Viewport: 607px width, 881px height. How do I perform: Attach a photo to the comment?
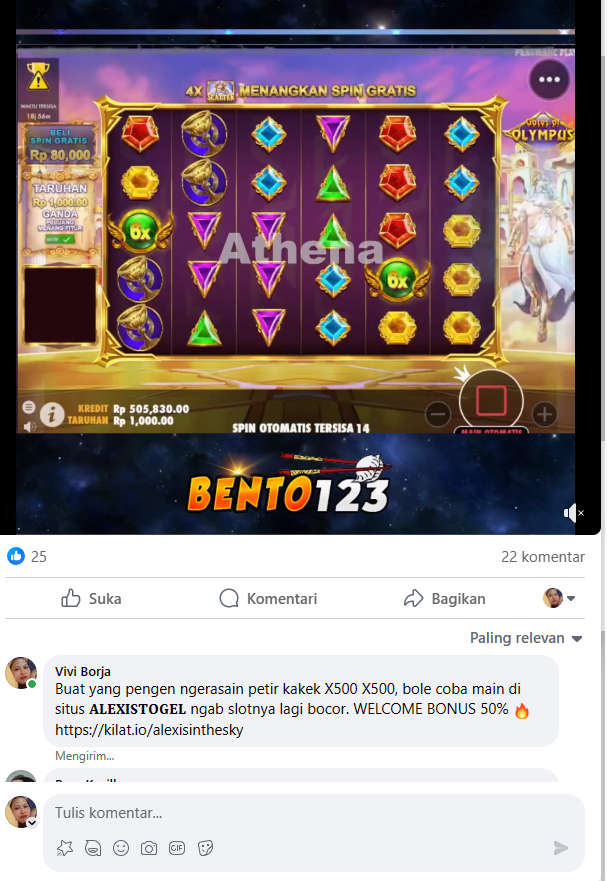tap(149, 848)
